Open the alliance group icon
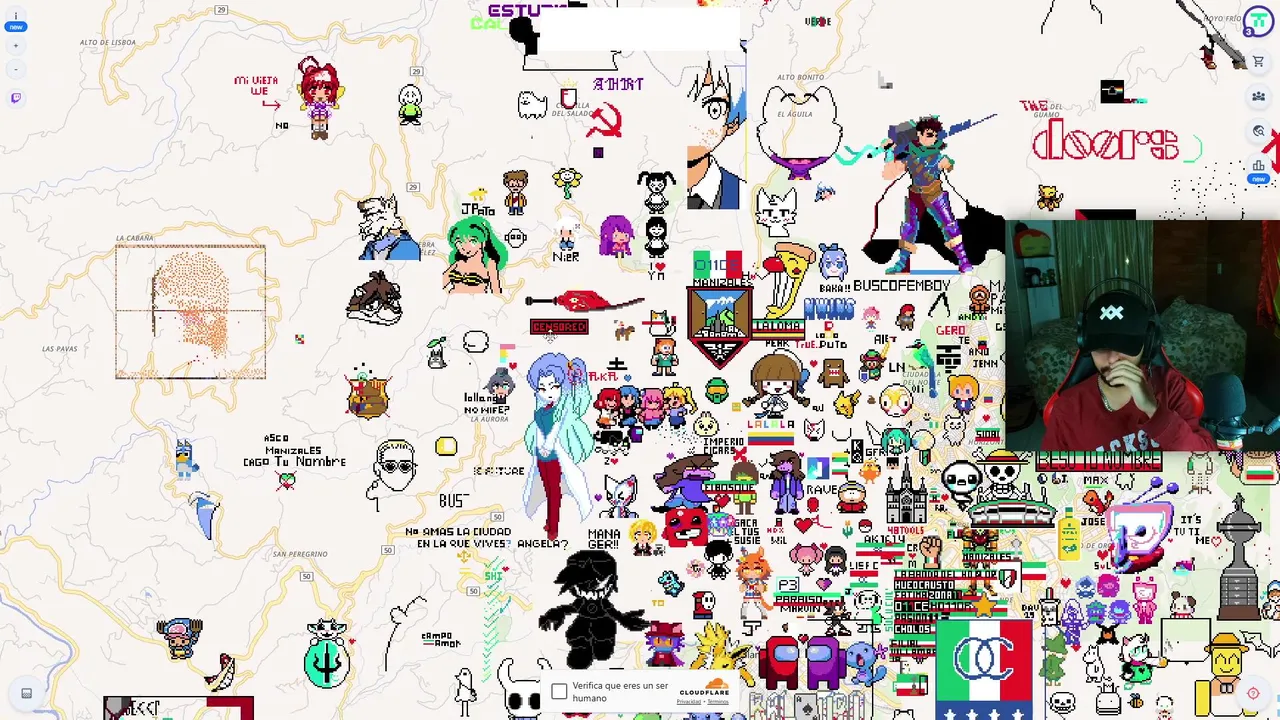Image resolution: width=1280 pixels, height=720 pixels. 1258,96
